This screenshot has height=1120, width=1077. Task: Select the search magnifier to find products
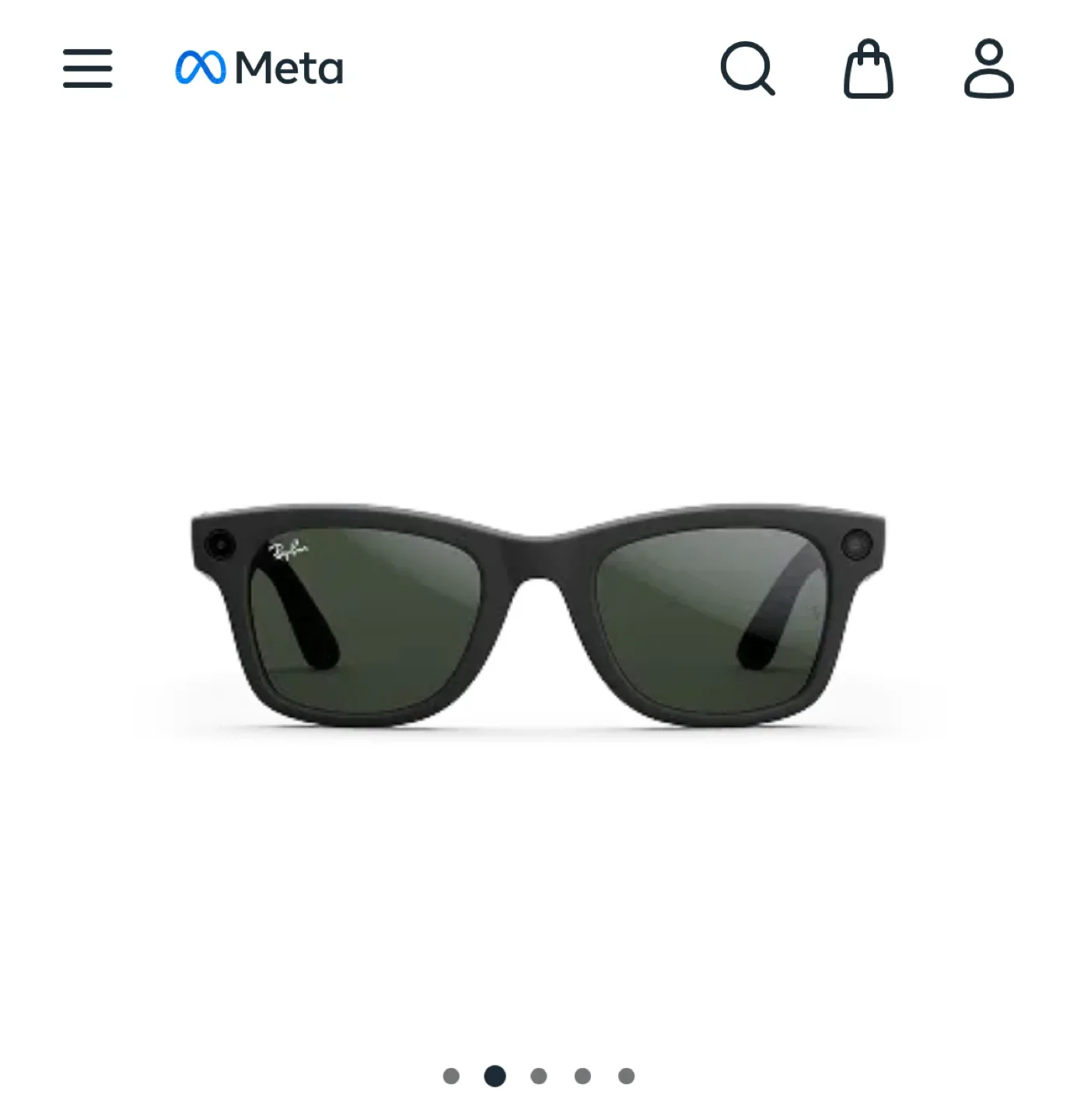click(749, 70)
